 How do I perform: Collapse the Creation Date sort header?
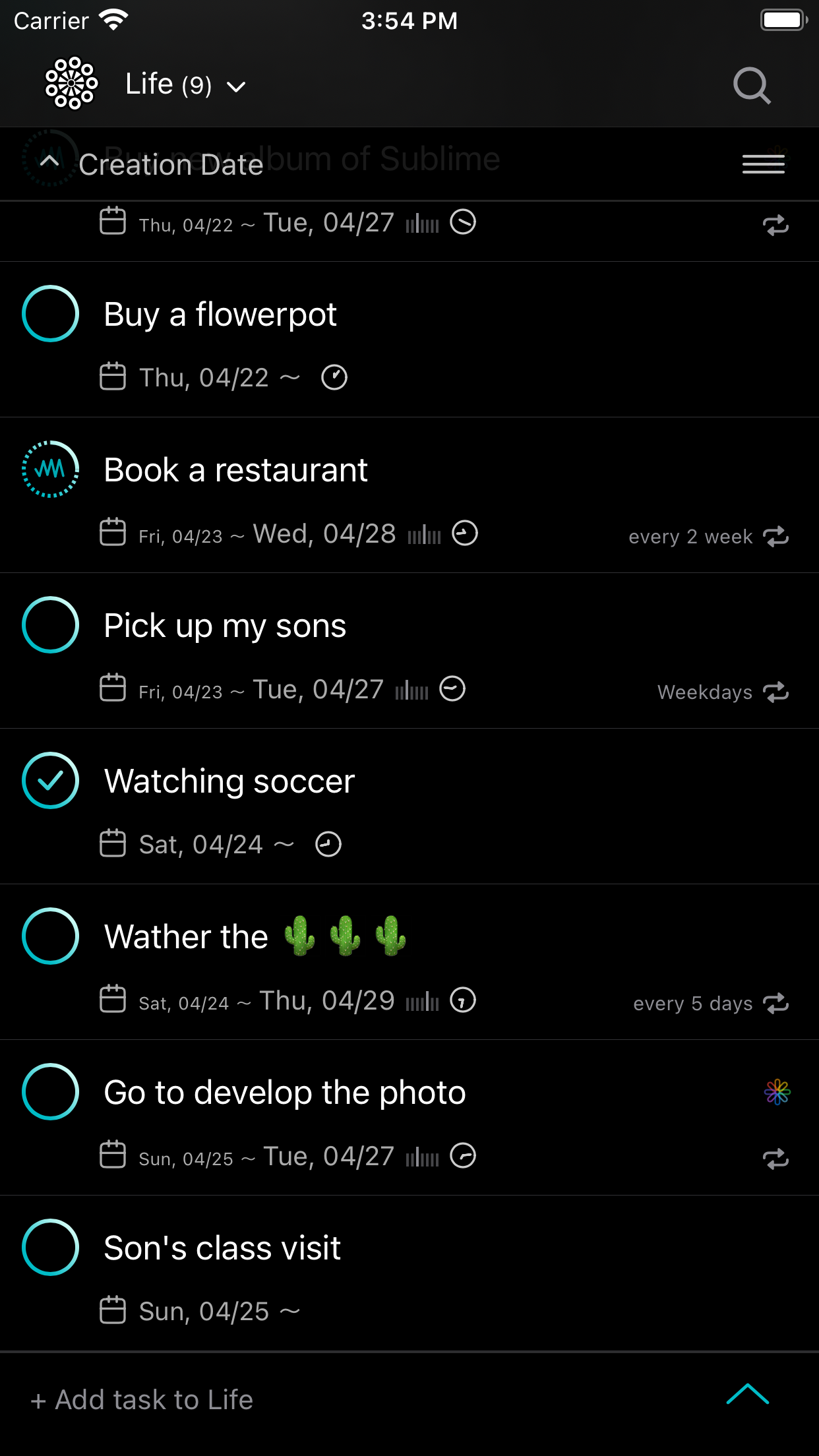click(x=49, y=162)
